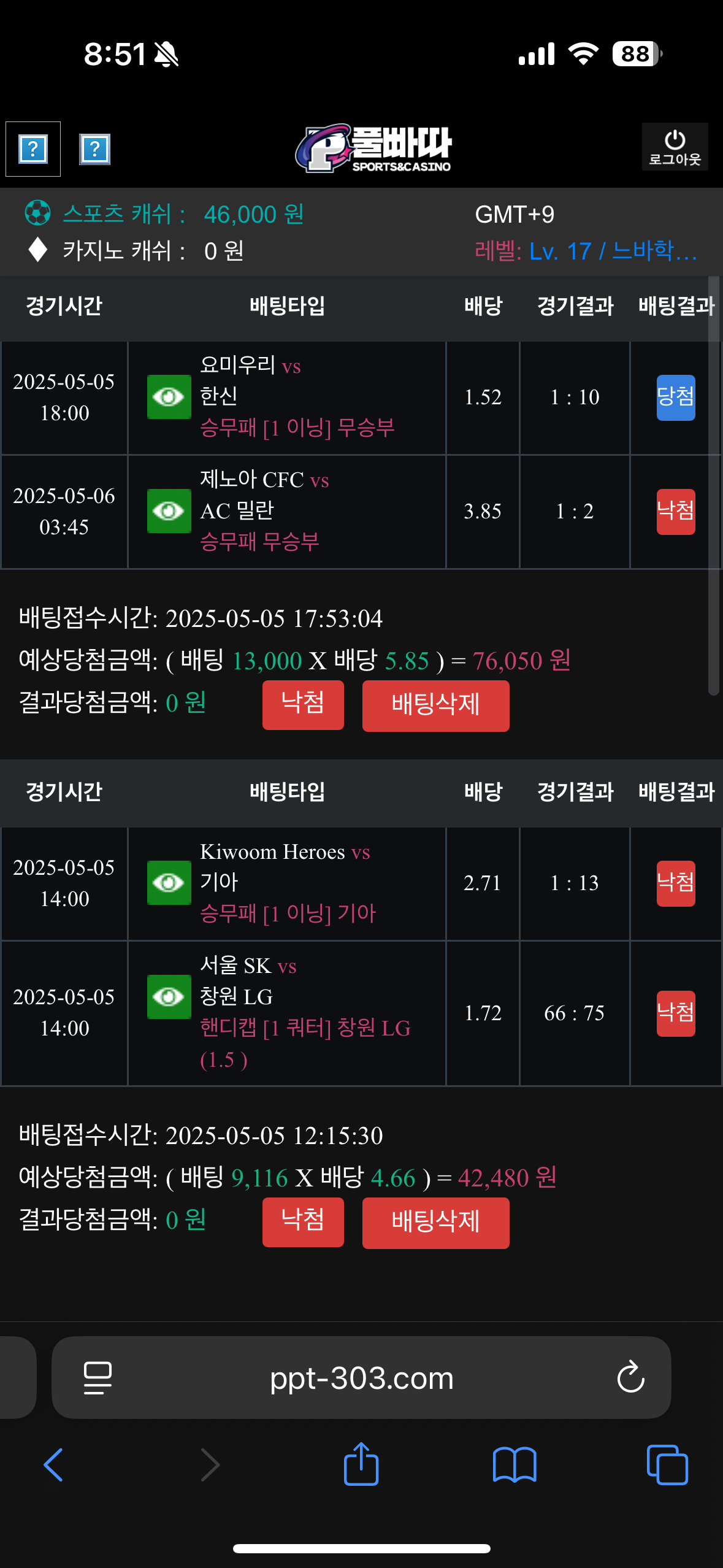723x1568 pixels.
Task: View the Kiwoom Heroes vs 기아 eye icon
Action: coord(169,883)
